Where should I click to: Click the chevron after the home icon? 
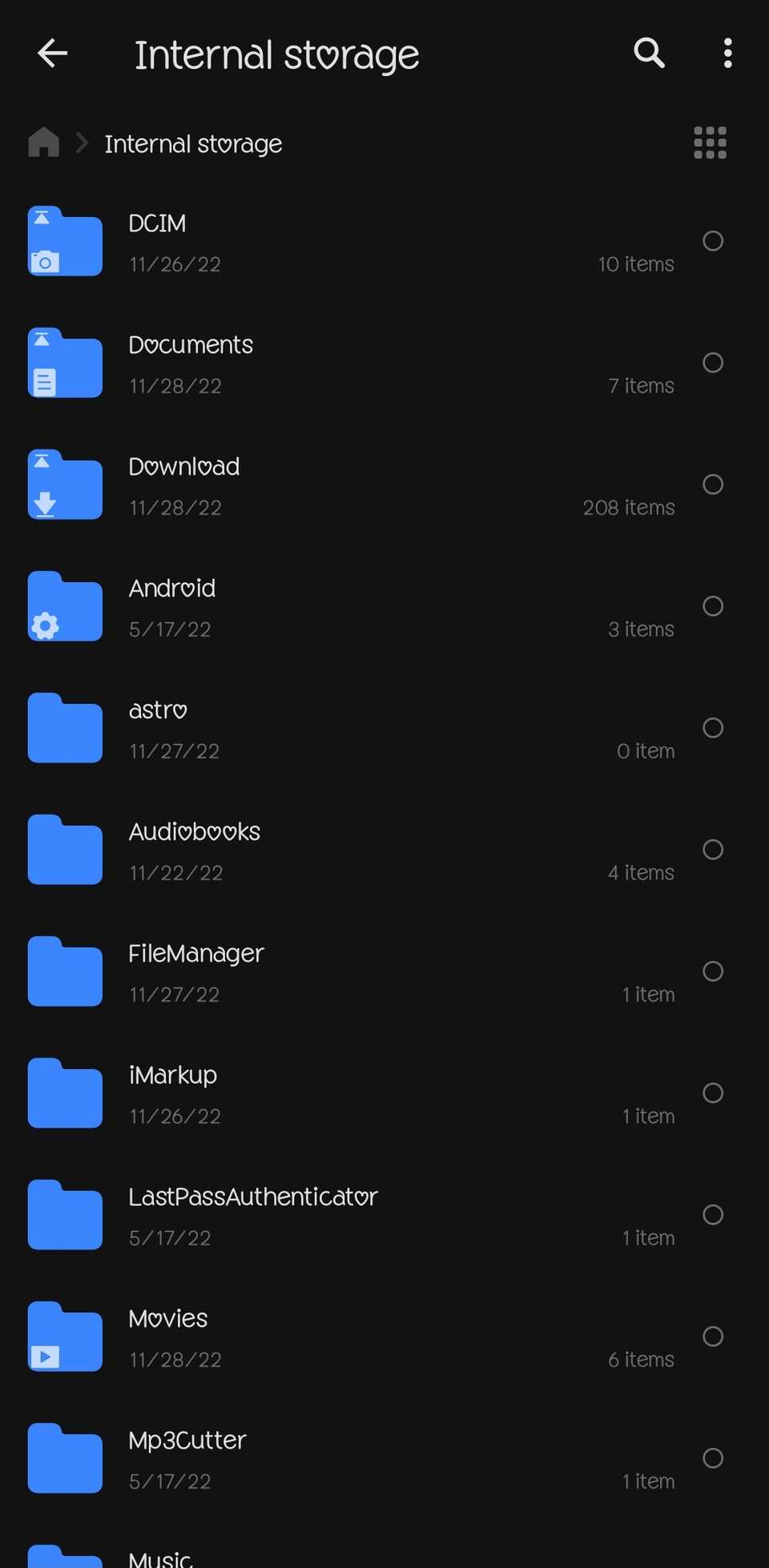pos(81,142)
